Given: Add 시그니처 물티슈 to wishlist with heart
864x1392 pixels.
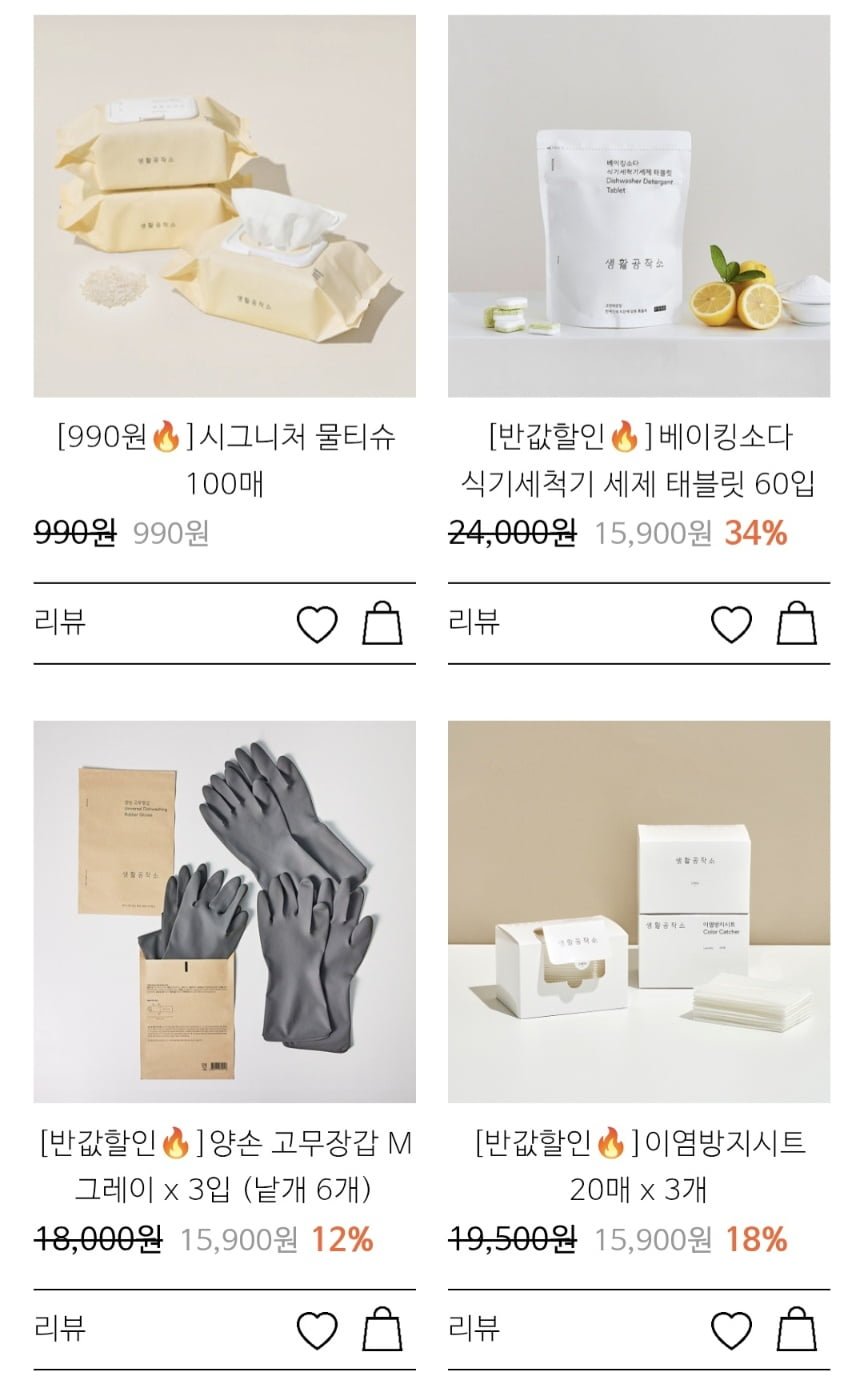Looking at the screenshot, I should click(317, 625).
